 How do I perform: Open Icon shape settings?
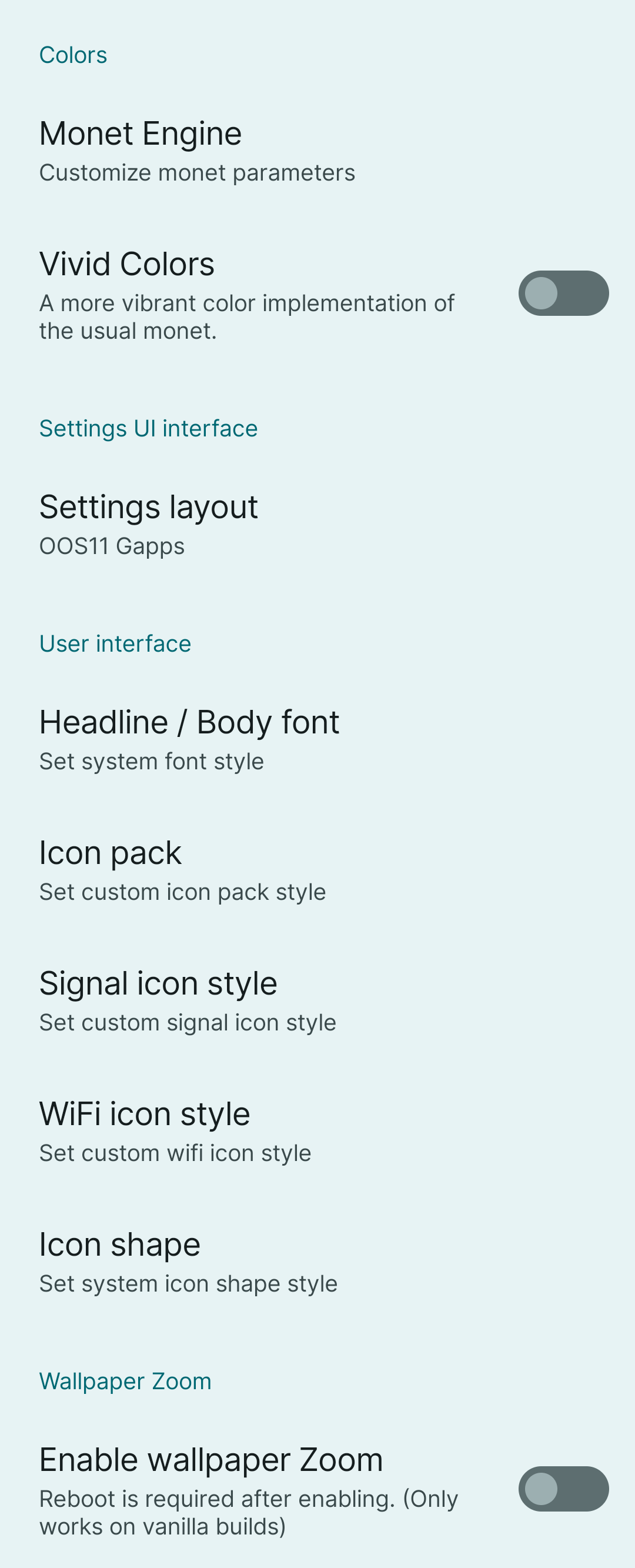click(188, 1261)
